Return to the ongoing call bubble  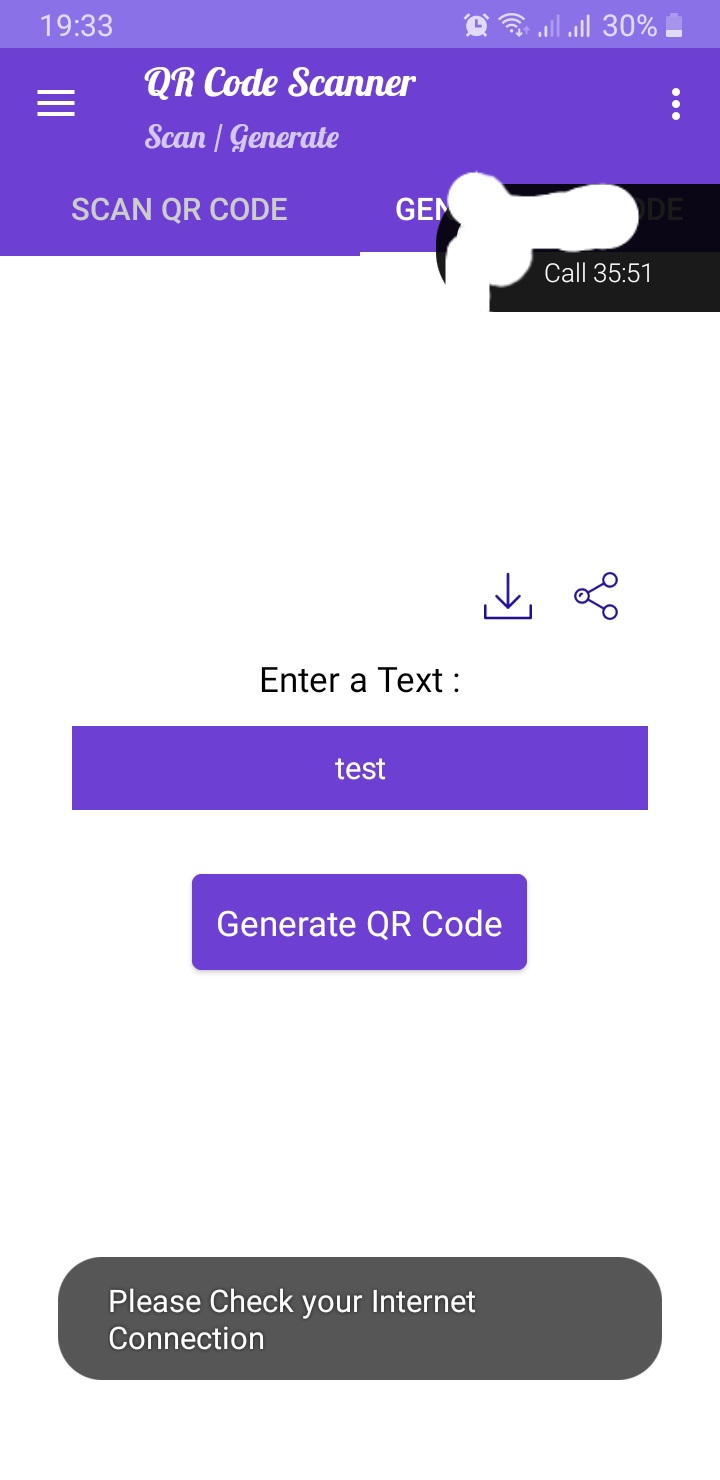(598, 273)
